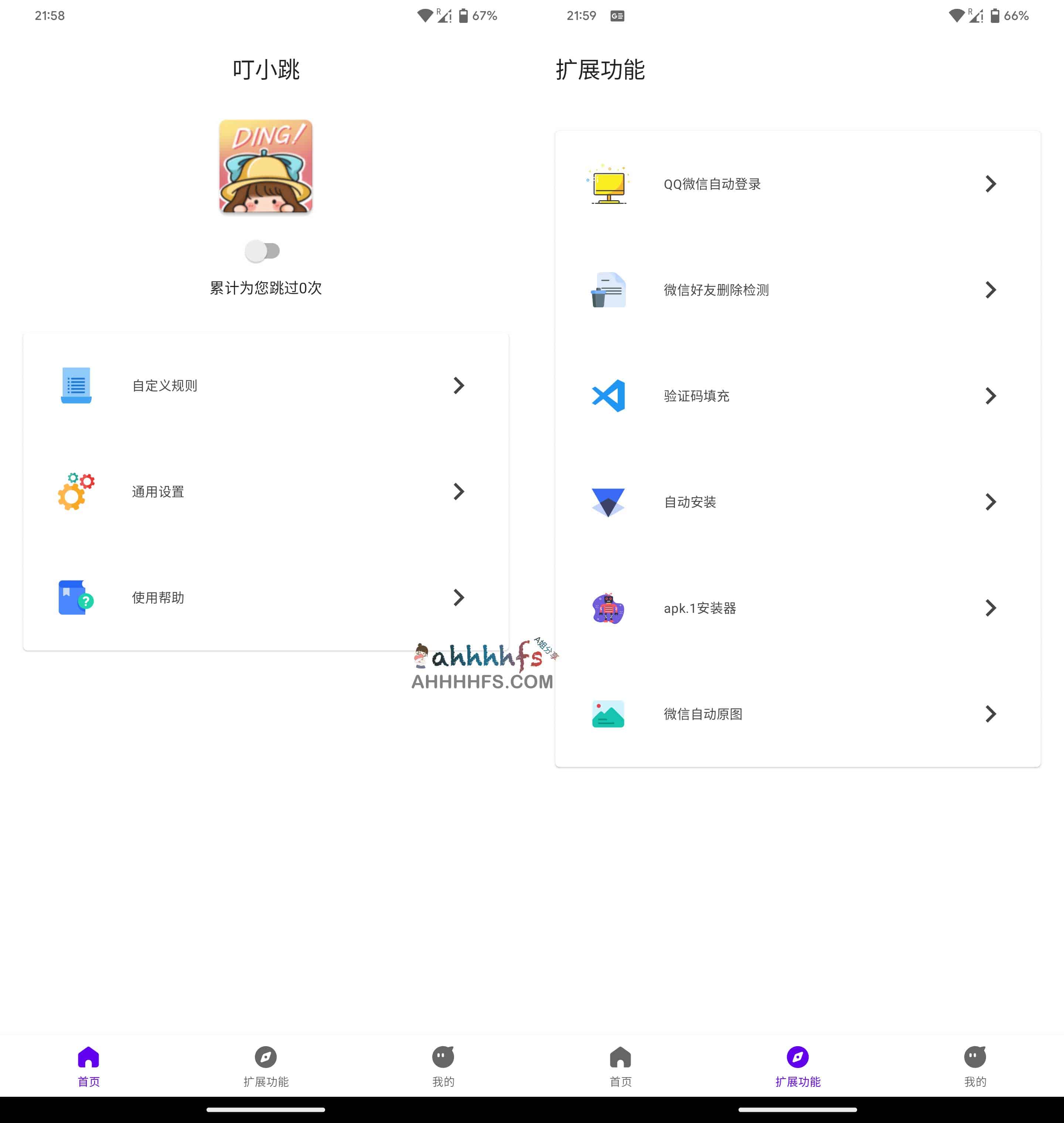The height and width of the screenshot is (1123, 1064).
Task: View 使用帮助 usage help
Action: pyautogui.click(x=265, y=598)
